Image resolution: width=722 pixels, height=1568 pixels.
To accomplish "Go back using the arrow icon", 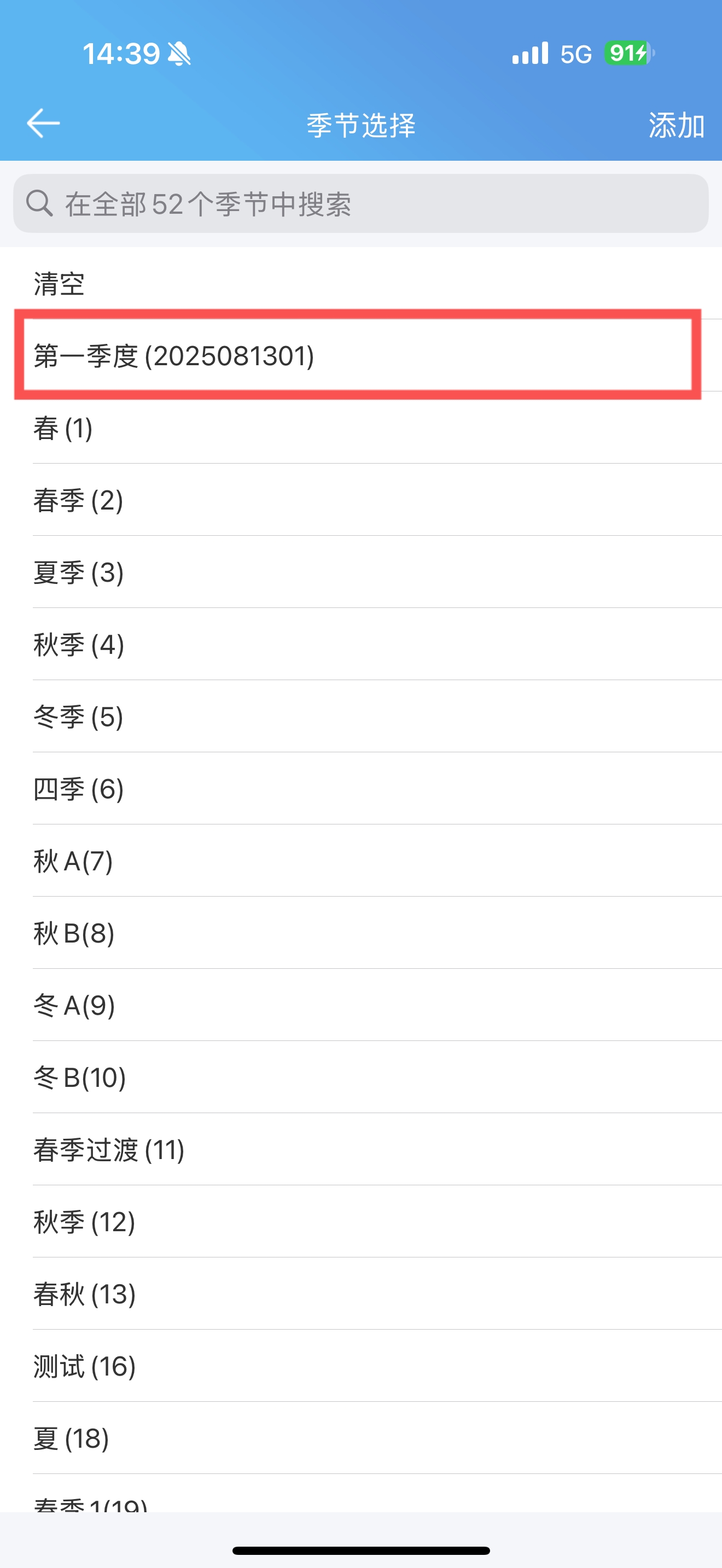I will click(43, 124).
